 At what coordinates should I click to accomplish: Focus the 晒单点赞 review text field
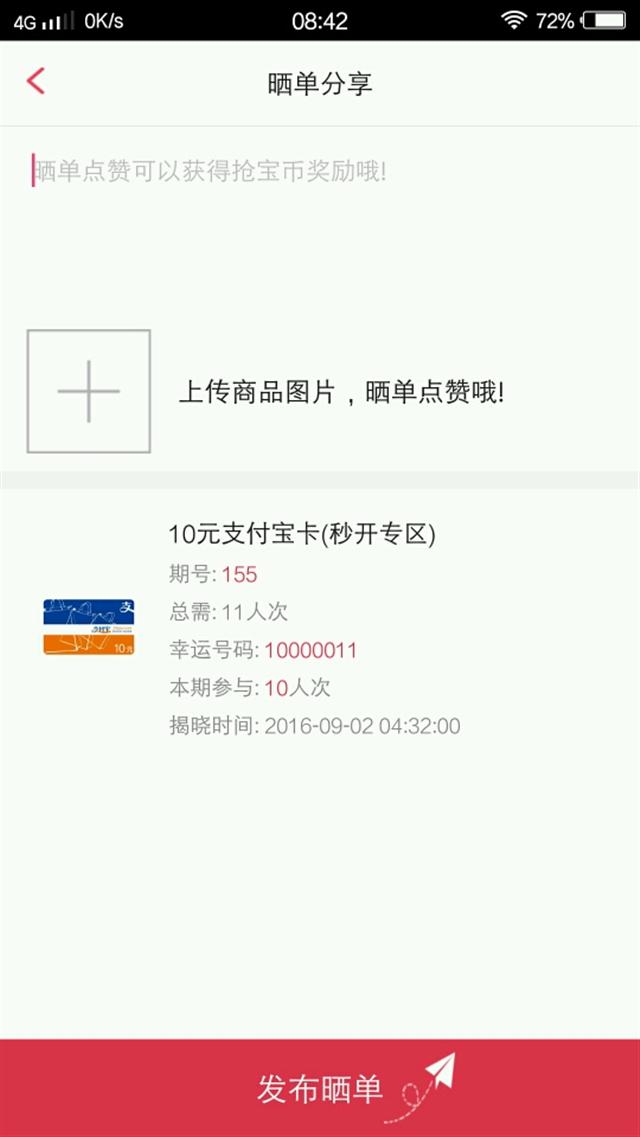click(x=320, y=218)
